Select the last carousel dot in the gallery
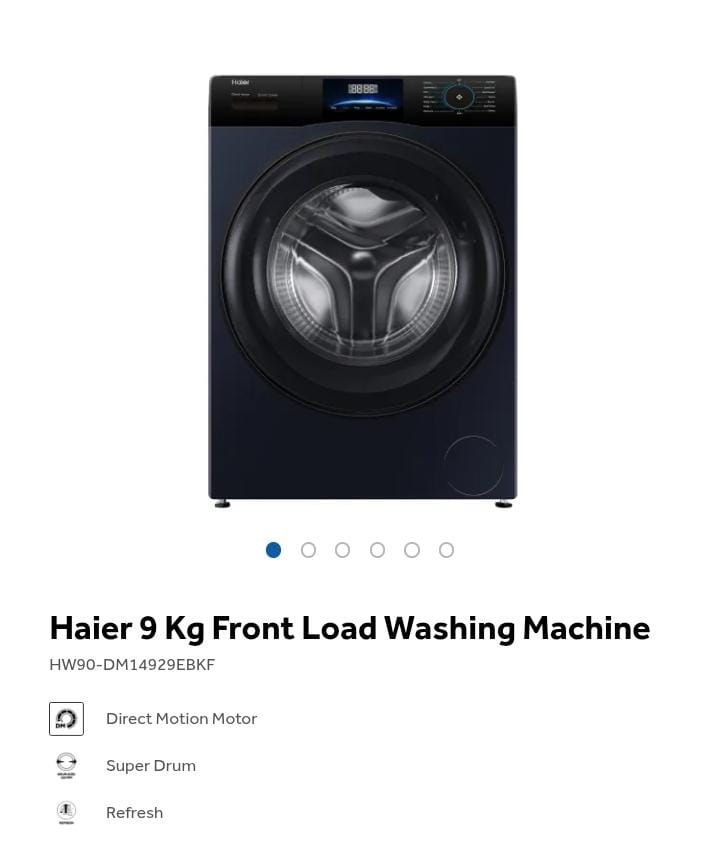The image size is (720, 851). coord(446,550)
